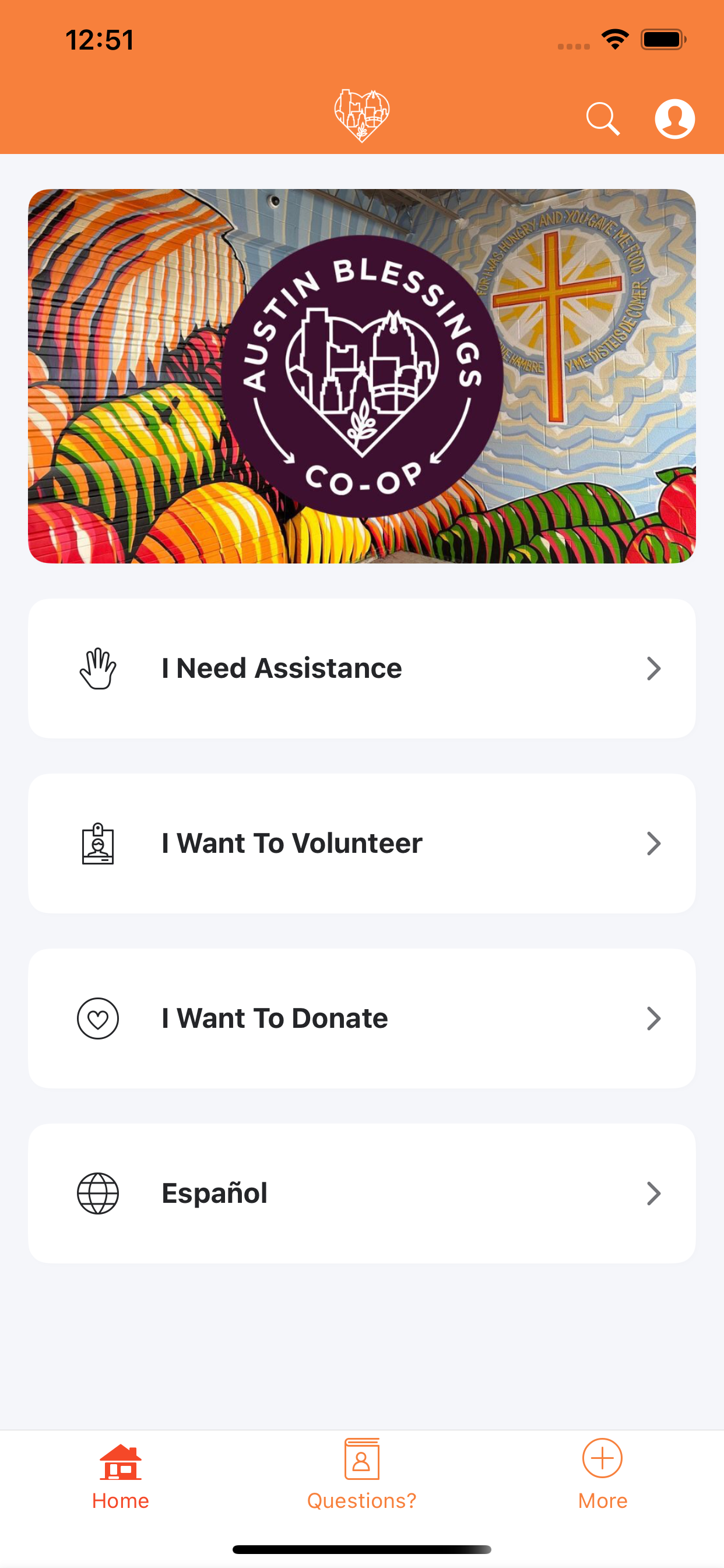This screenshot has height=1568, width=724.
Task: Select the More tab
Action: pyautogui.click(x=602, y=1479)
